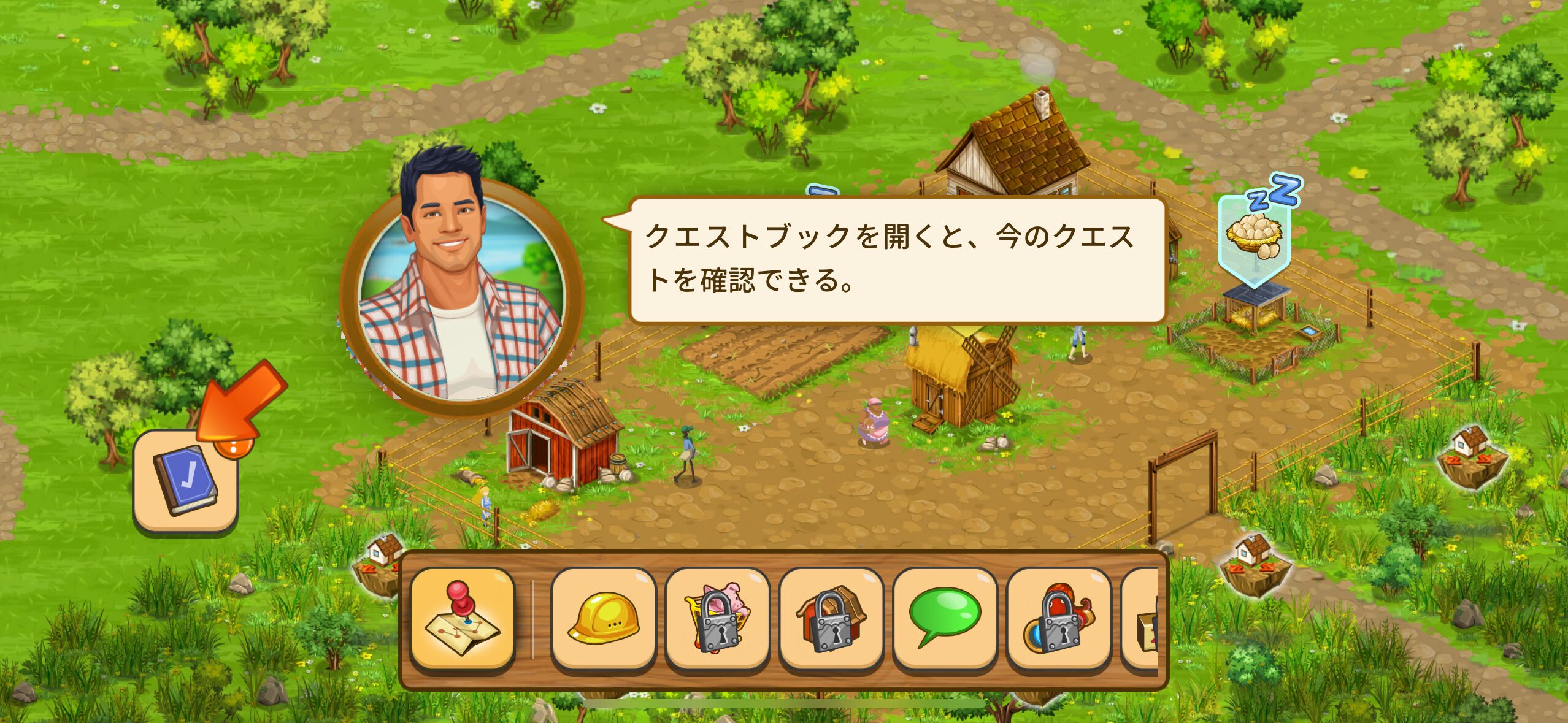Image resolution: width=1568 pixels, height=723 pixels.
Task: Tap the locked ring button
Action: coord(1058,618)
